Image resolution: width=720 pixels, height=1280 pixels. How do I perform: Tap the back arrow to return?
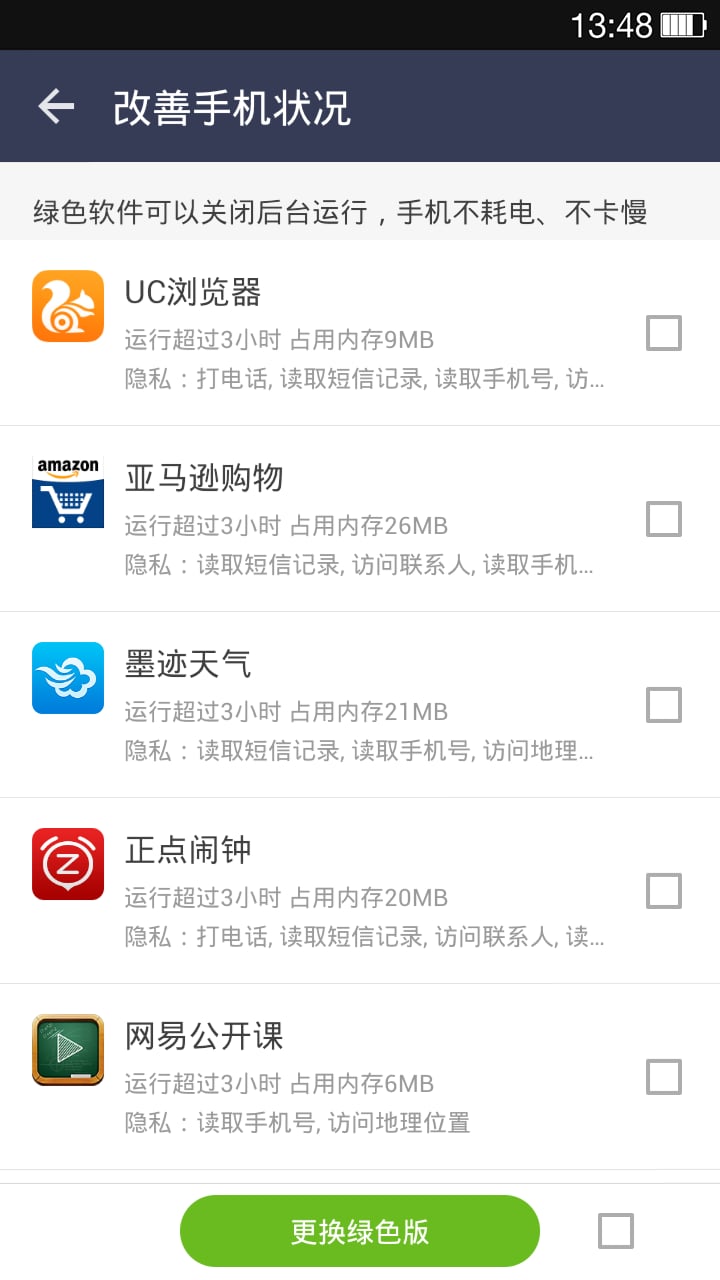[x=55, y=106]
